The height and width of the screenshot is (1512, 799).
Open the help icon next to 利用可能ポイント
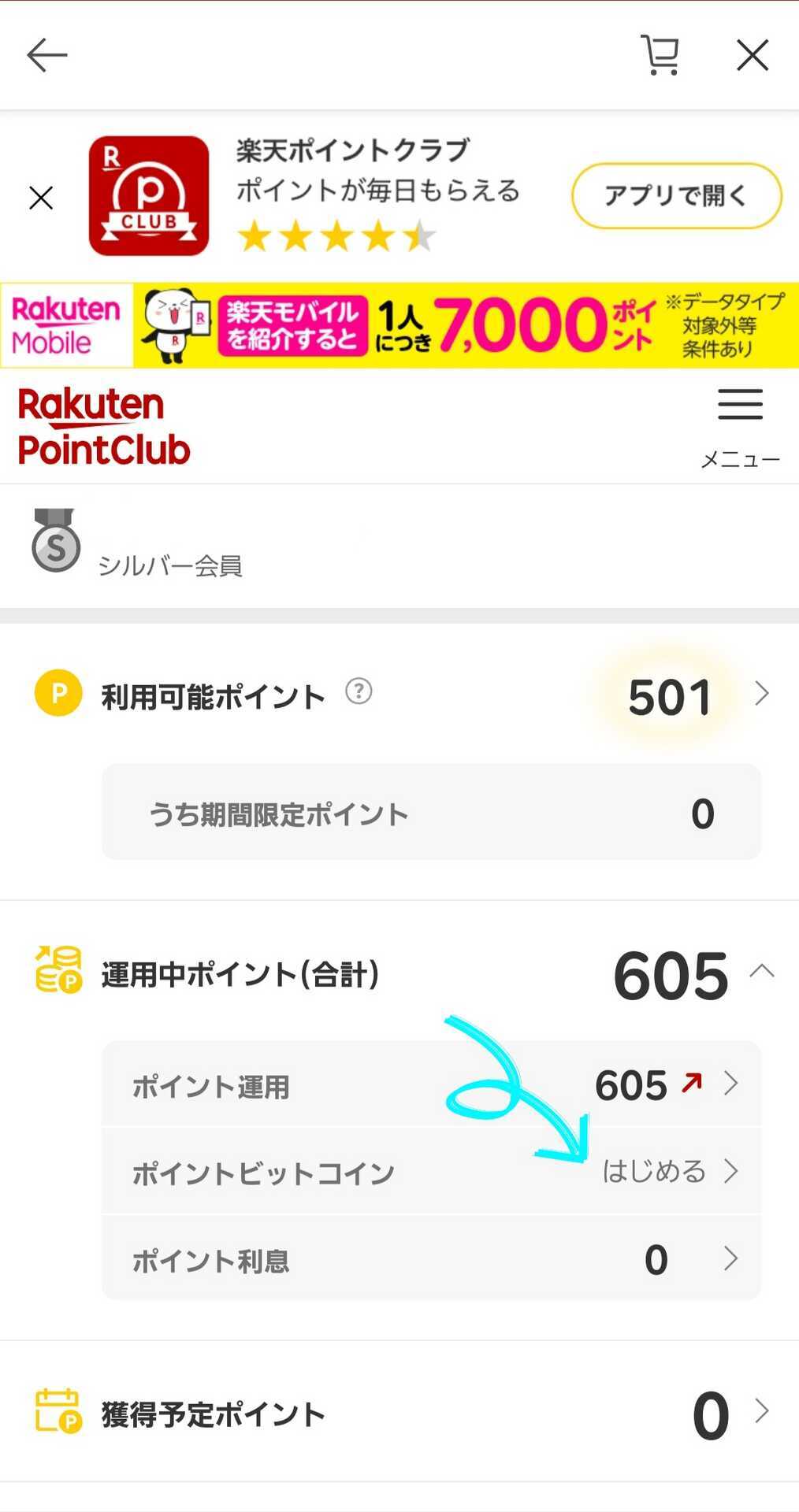[x=359, y=693]
